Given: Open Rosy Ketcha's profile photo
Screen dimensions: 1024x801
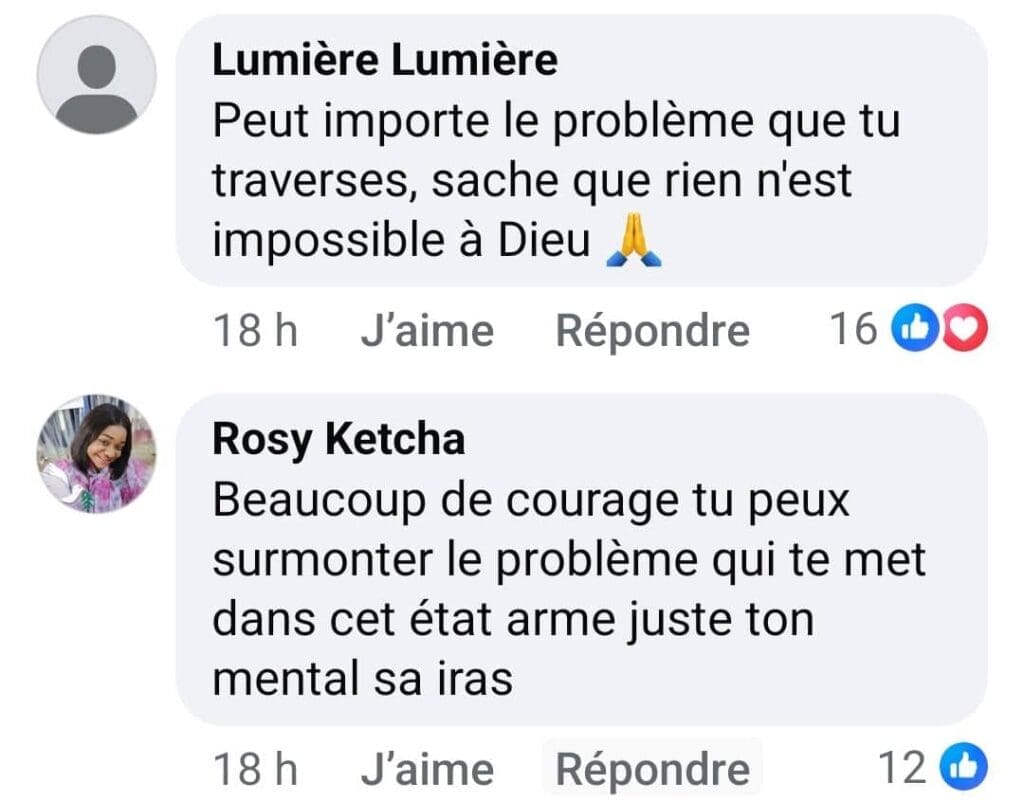Looking at the screenshot, I should (x=97, y=453).
